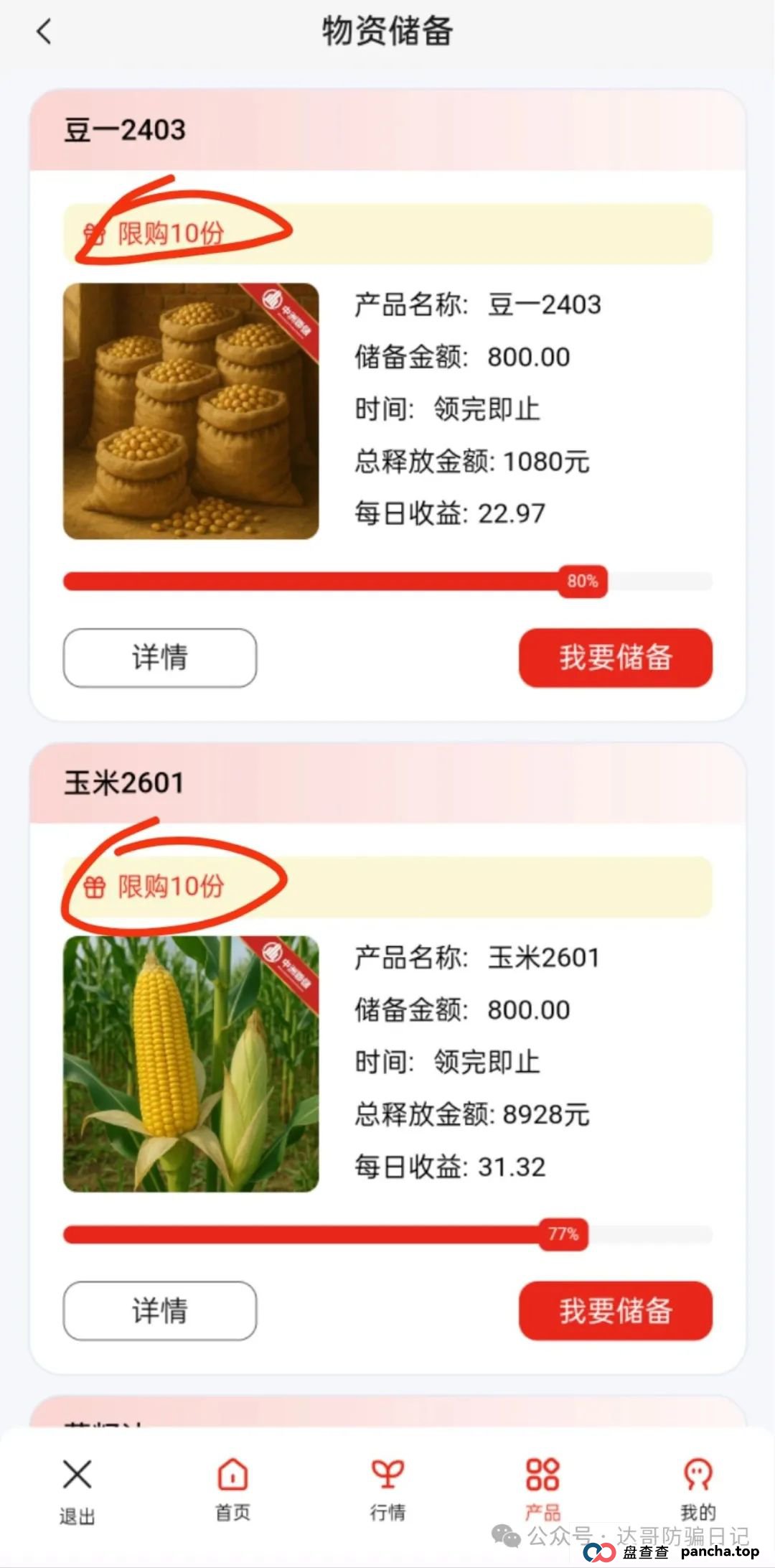The height and width of the screenshot is (1568, 775).
Task: Tap the back arrow at top left
Action: pyautogui.click(x=44, y=32)
